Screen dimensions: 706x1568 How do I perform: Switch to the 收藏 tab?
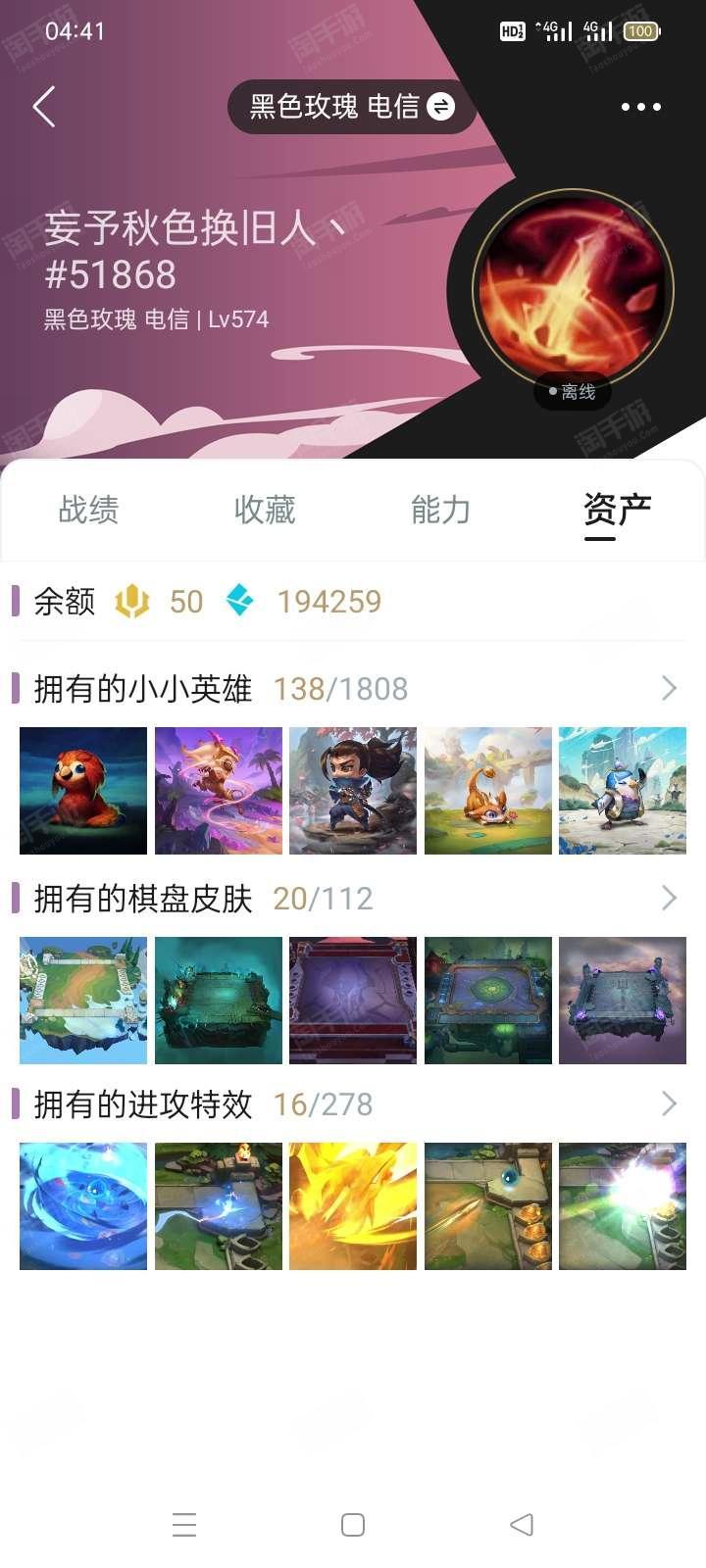click(265, 510)
